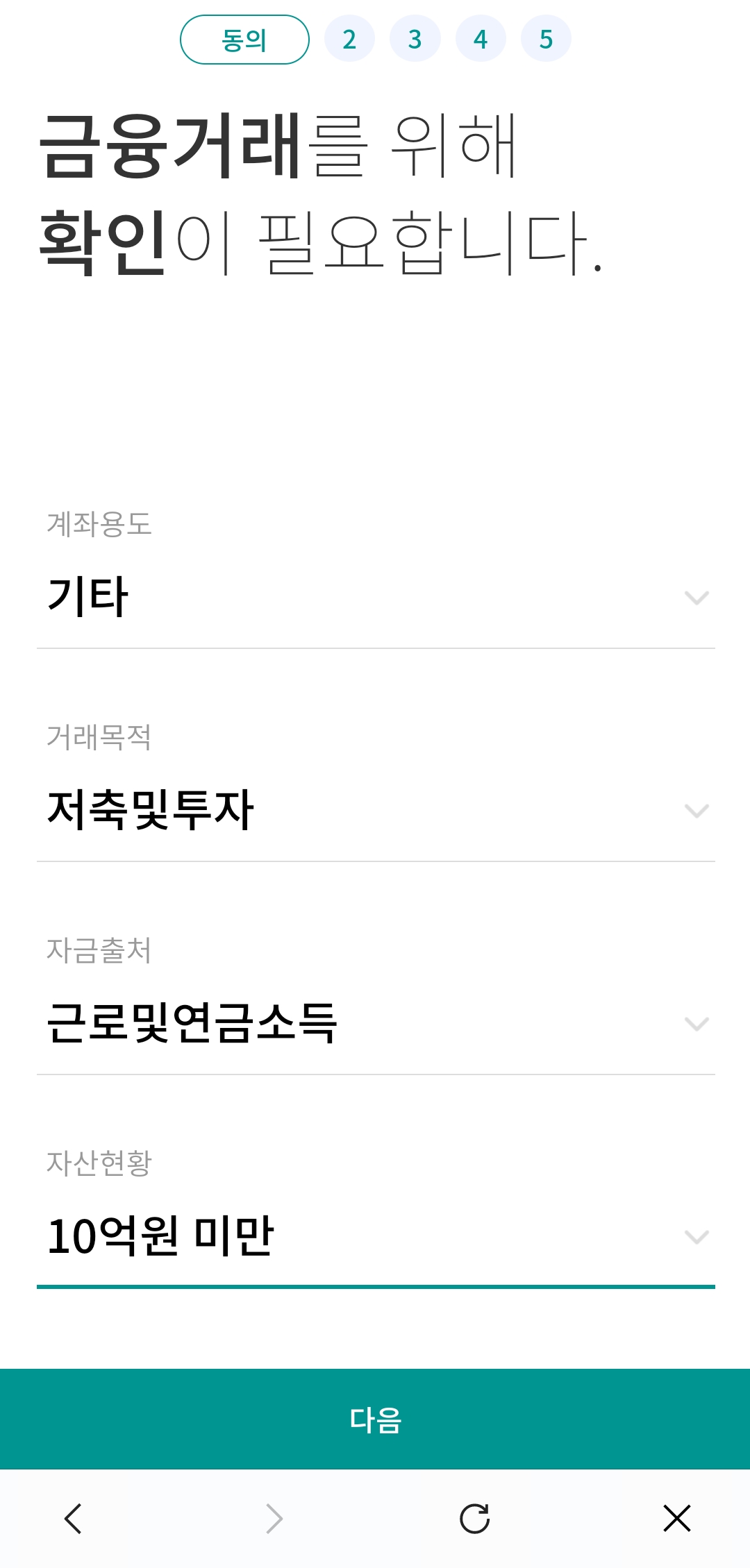Viewport: 750px width, 1568px height.
Task: Close the webview using the X icon
Action: pos(677,1519)
